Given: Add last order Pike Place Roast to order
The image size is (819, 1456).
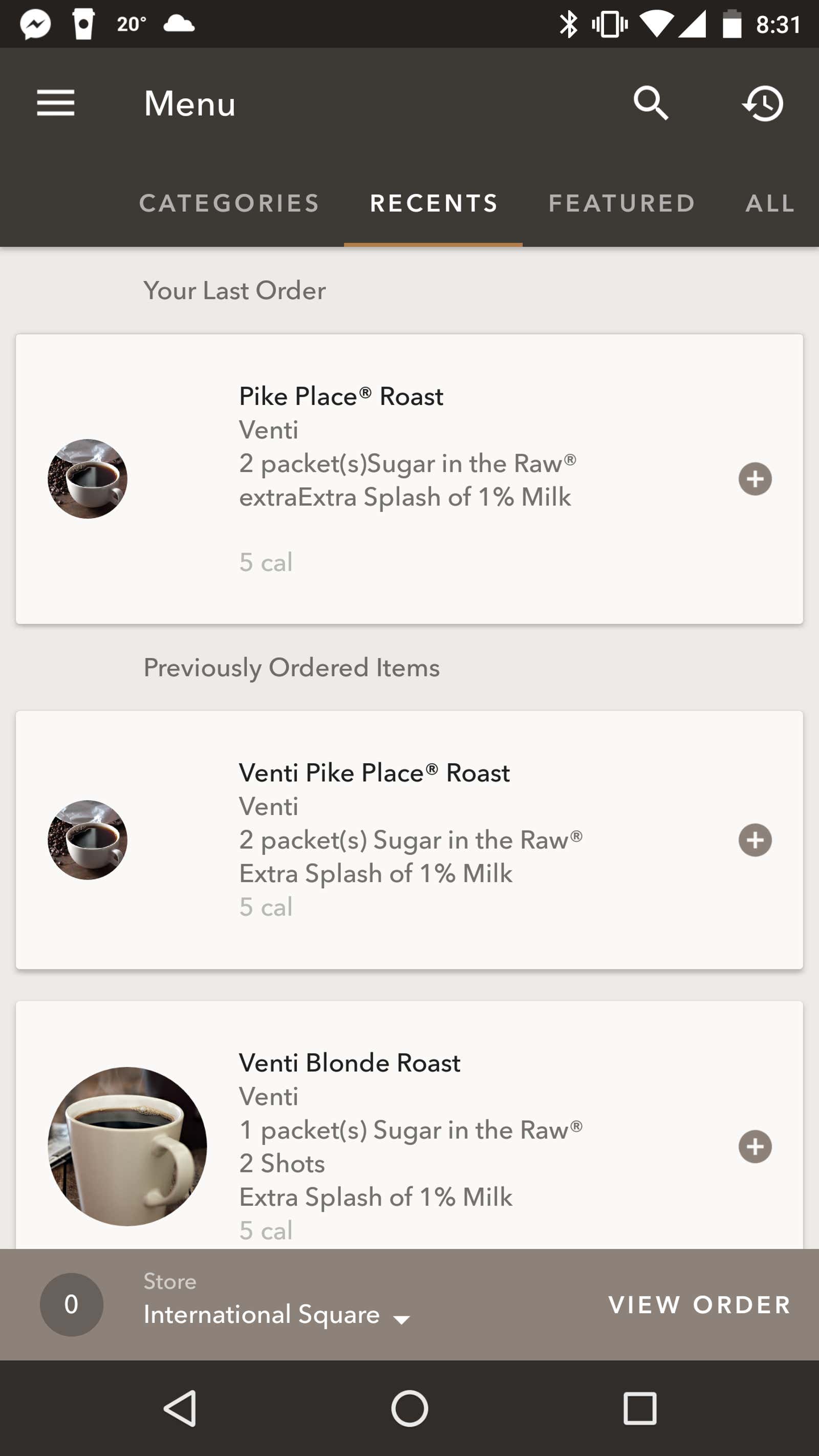Looking at the screenshot, I should [x=755, y=479].
